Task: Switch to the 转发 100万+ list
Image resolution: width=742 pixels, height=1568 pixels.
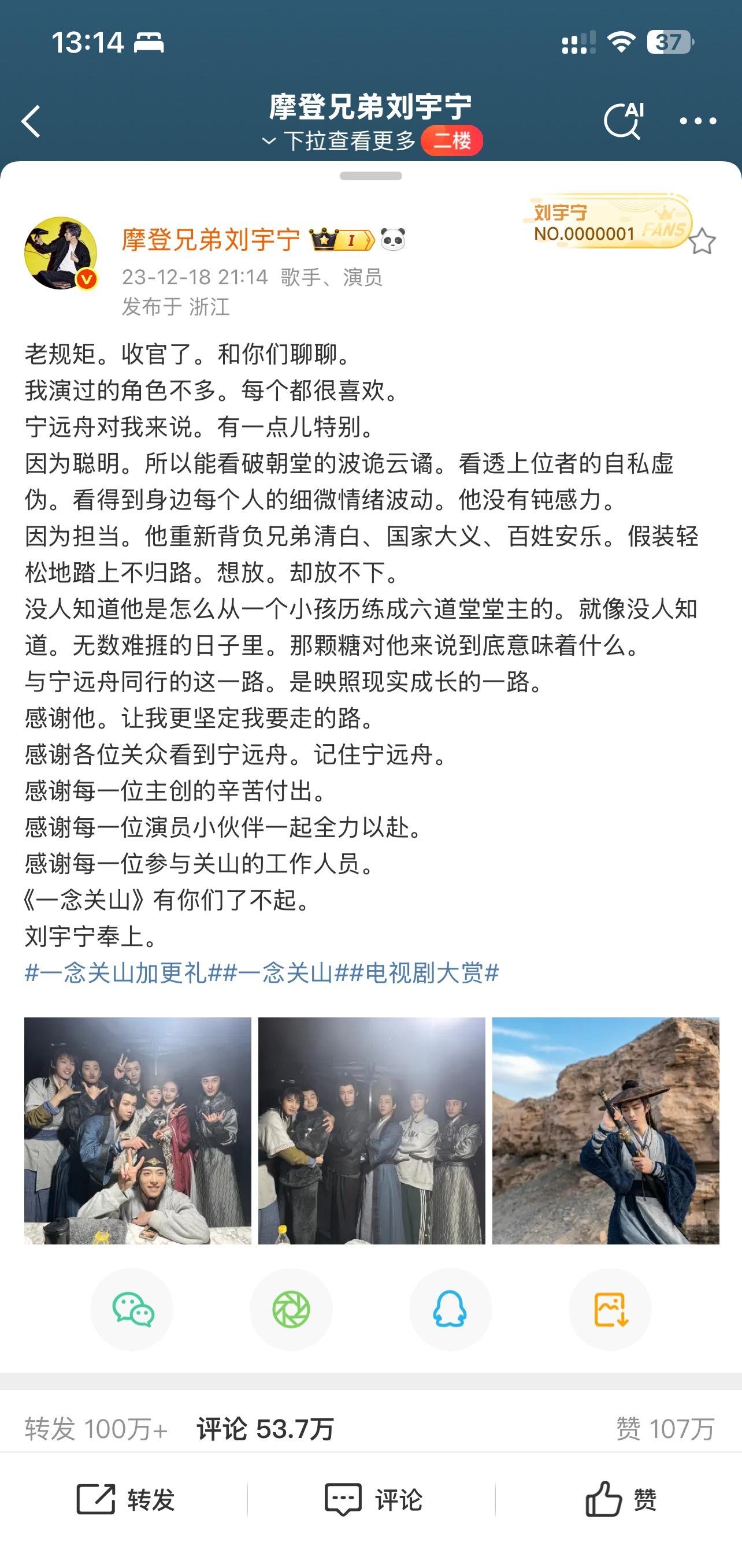Action: click(x=97, y=1429)
